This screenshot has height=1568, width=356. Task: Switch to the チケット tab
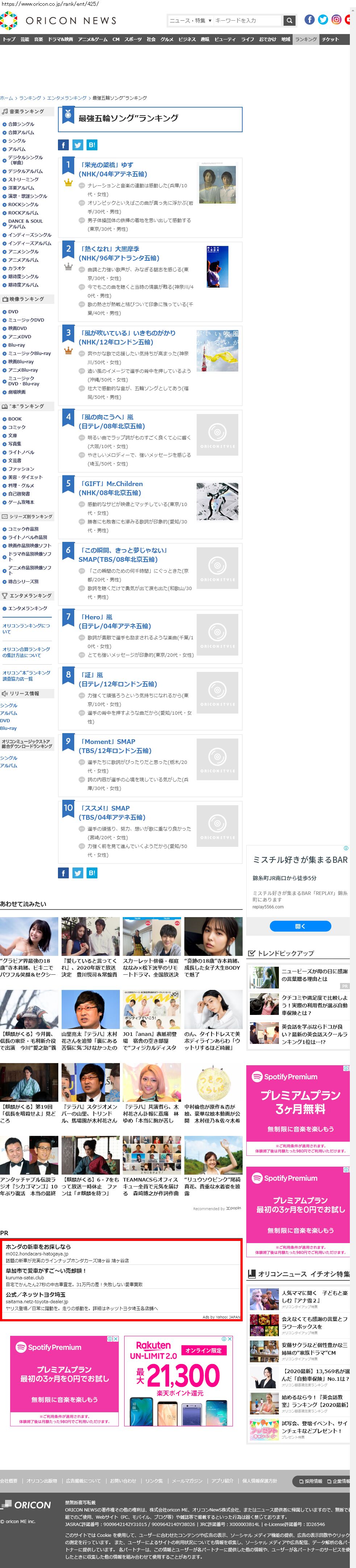(x=330, y=39)
